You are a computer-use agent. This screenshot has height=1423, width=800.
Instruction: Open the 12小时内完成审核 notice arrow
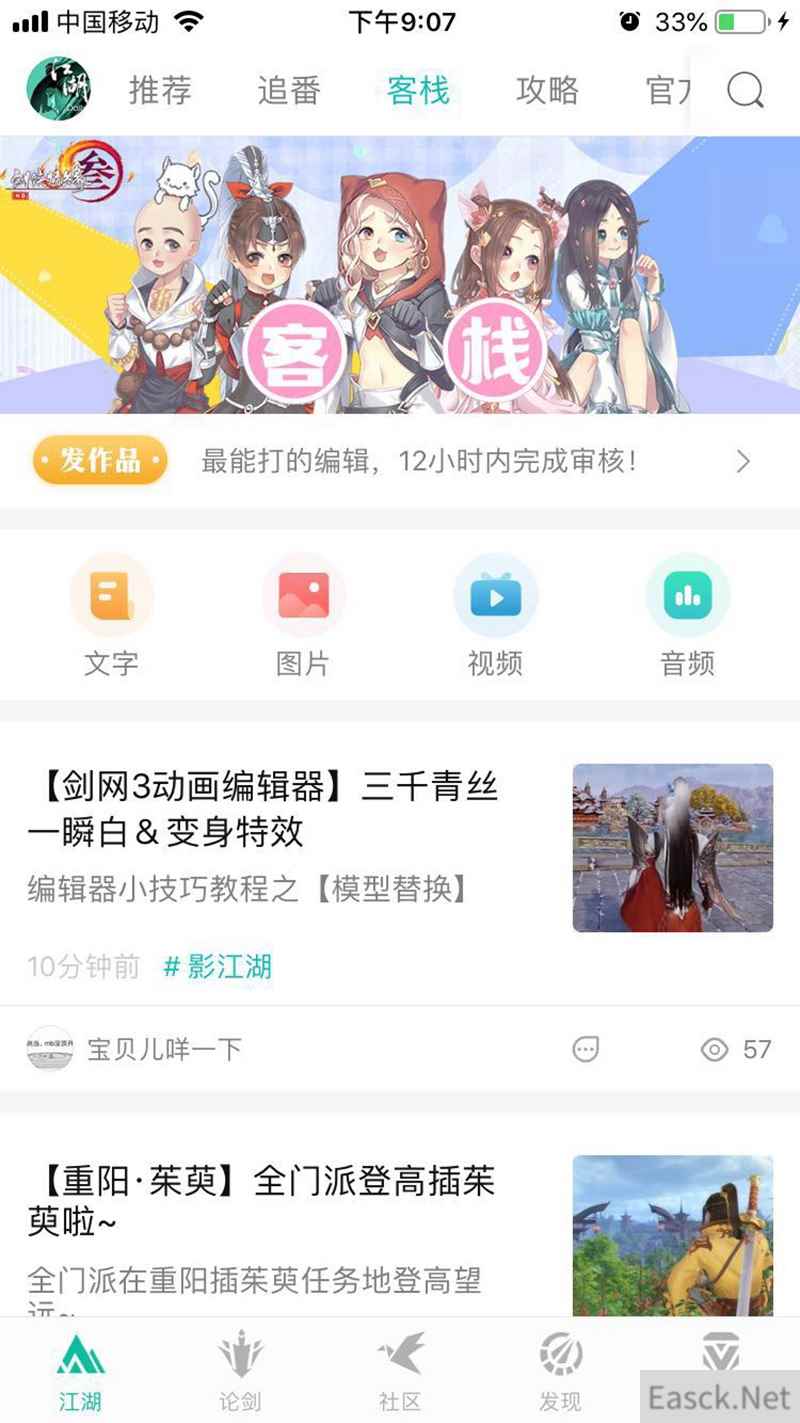pos(742,461)
